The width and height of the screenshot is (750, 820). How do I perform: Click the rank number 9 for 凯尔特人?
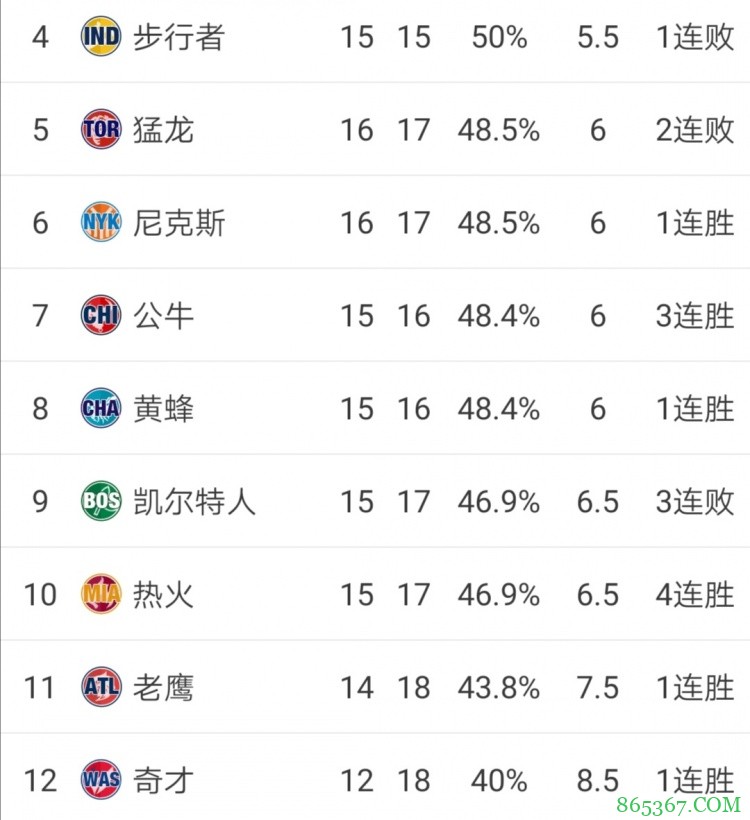point(38,502)
